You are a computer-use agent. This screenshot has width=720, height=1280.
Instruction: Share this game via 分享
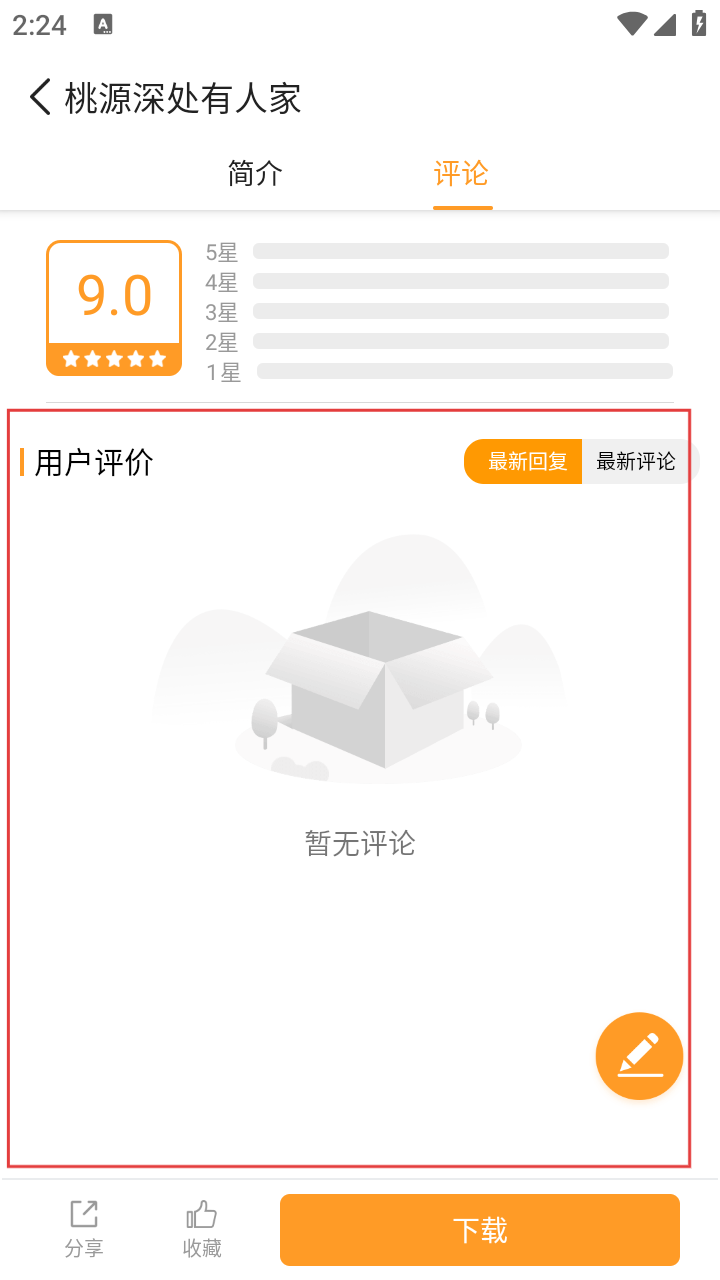(84, 1228)
